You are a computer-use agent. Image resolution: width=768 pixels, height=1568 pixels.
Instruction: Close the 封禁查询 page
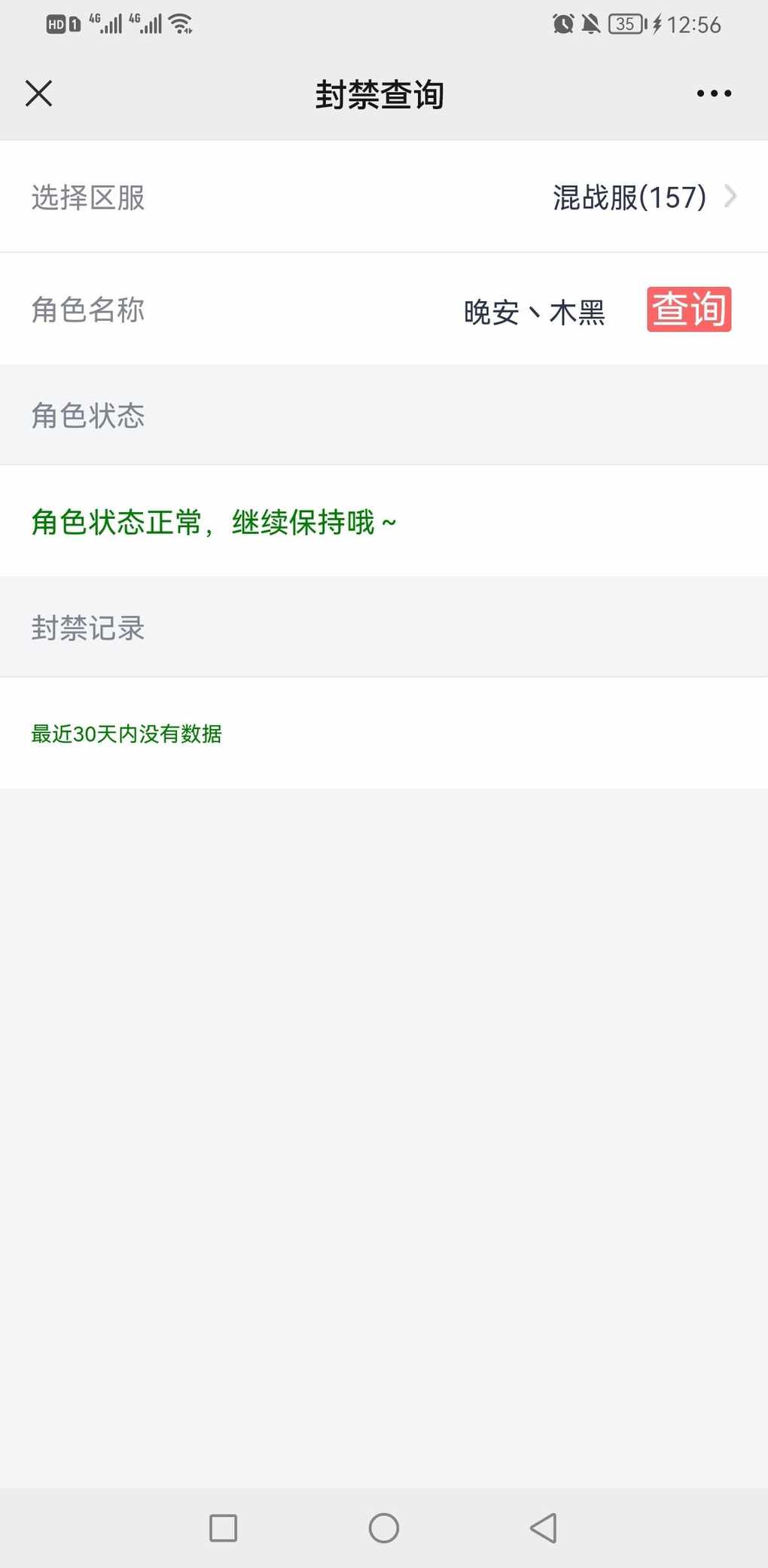(38, 93)
